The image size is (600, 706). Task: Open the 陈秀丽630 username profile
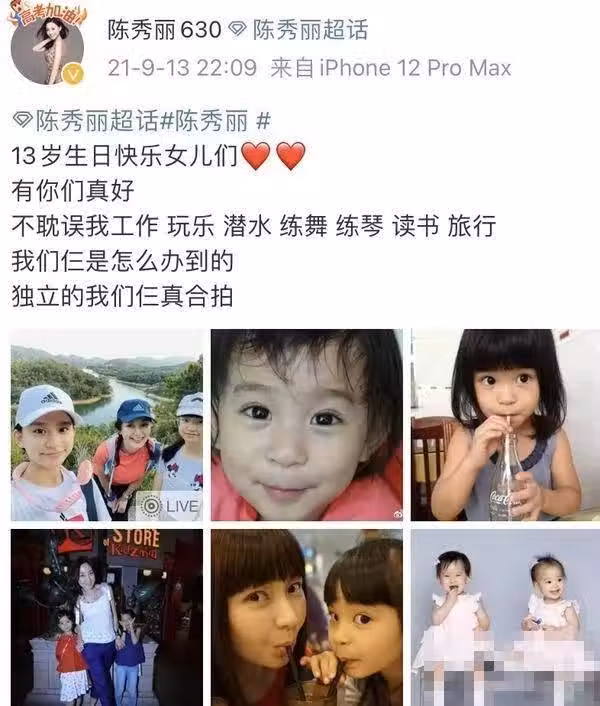pyautogui.click(x=163, y=30)
